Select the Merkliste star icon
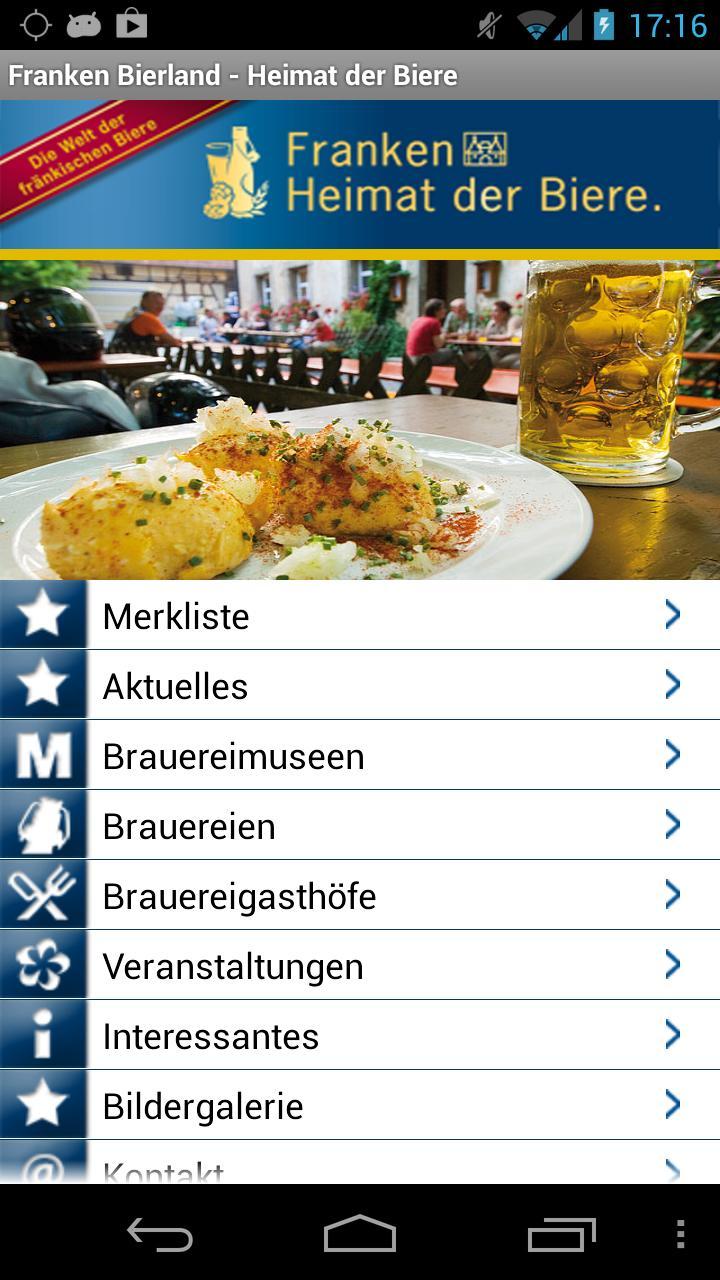The height and width of the screenshot is (1280, 720). [43, 615]
